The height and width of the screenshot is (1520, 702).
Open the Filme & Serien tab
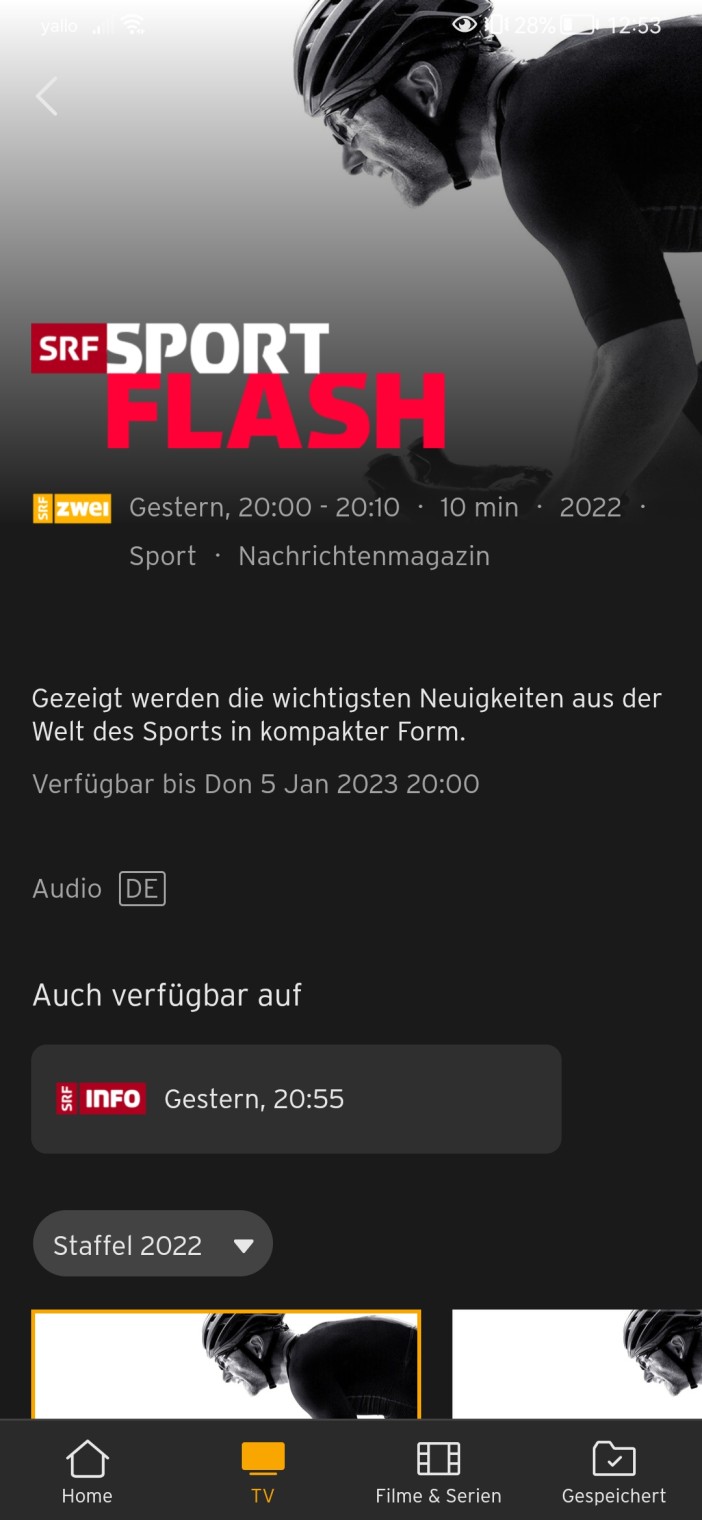tap(438, 1472)
